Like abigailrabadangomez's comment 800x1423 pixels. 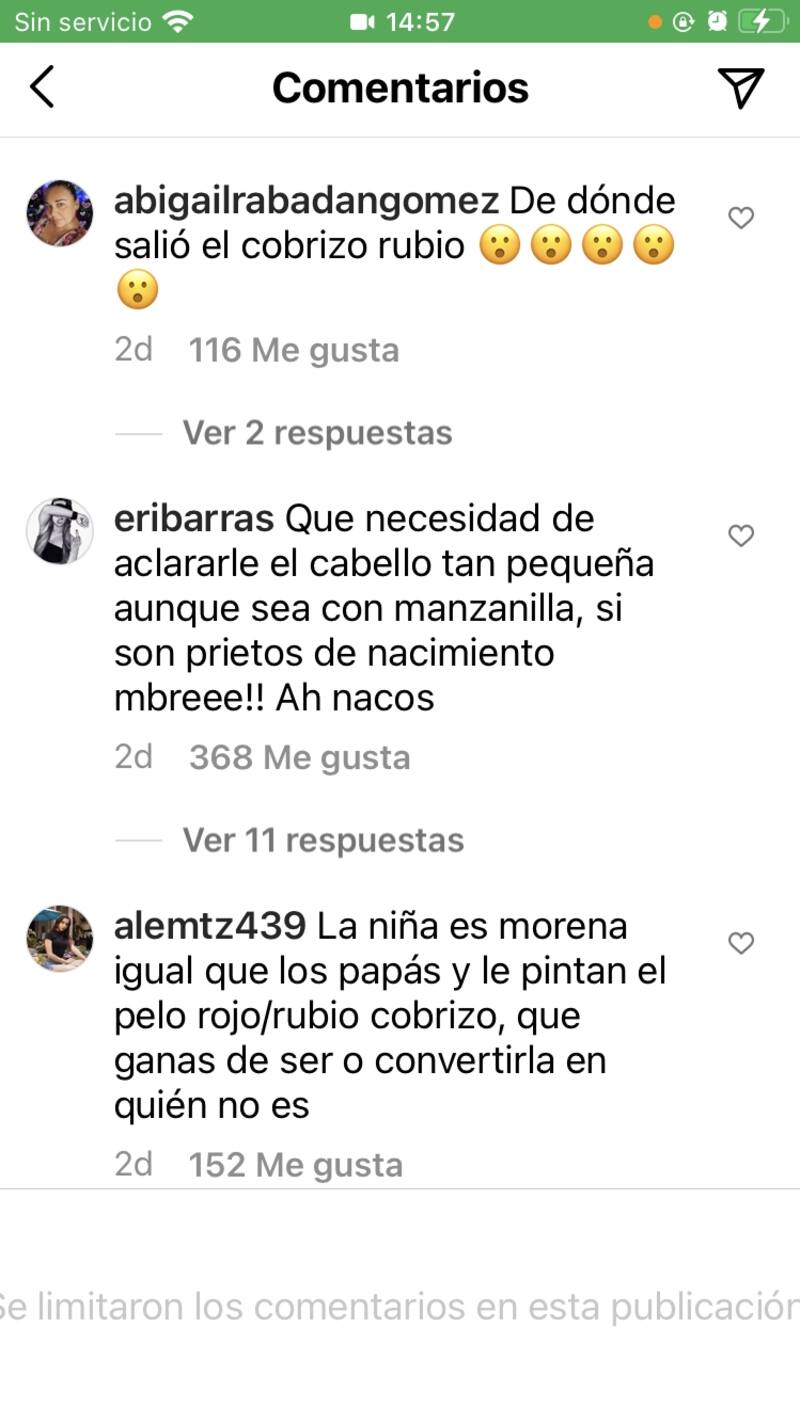pos(740,218)
